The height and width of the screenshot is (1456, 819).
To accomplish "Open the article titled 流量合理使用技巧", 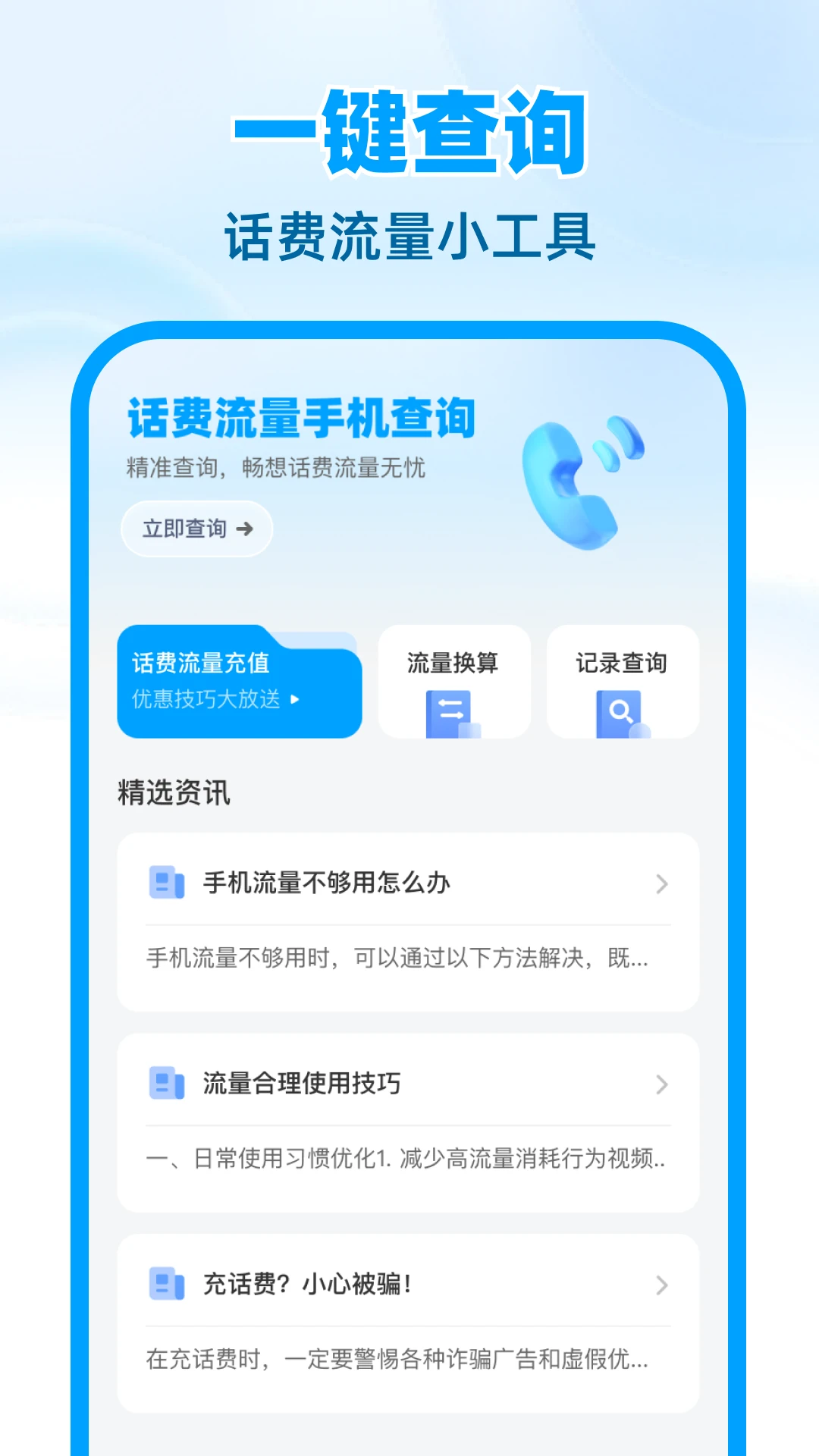I will tap(303, 1084).
